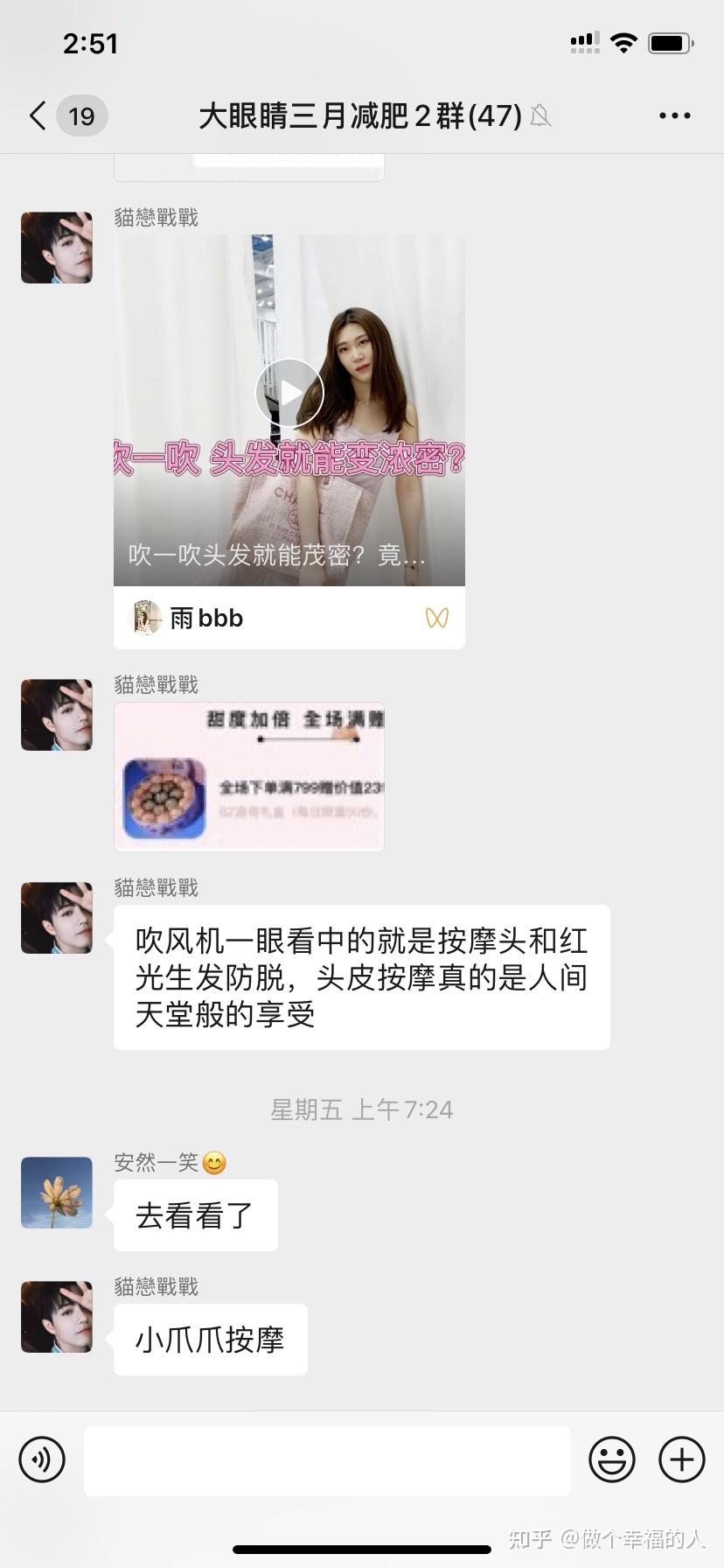The image size is (724, 1568).
Task: Open the plus attachments menu
Action: pos(682,1459)
